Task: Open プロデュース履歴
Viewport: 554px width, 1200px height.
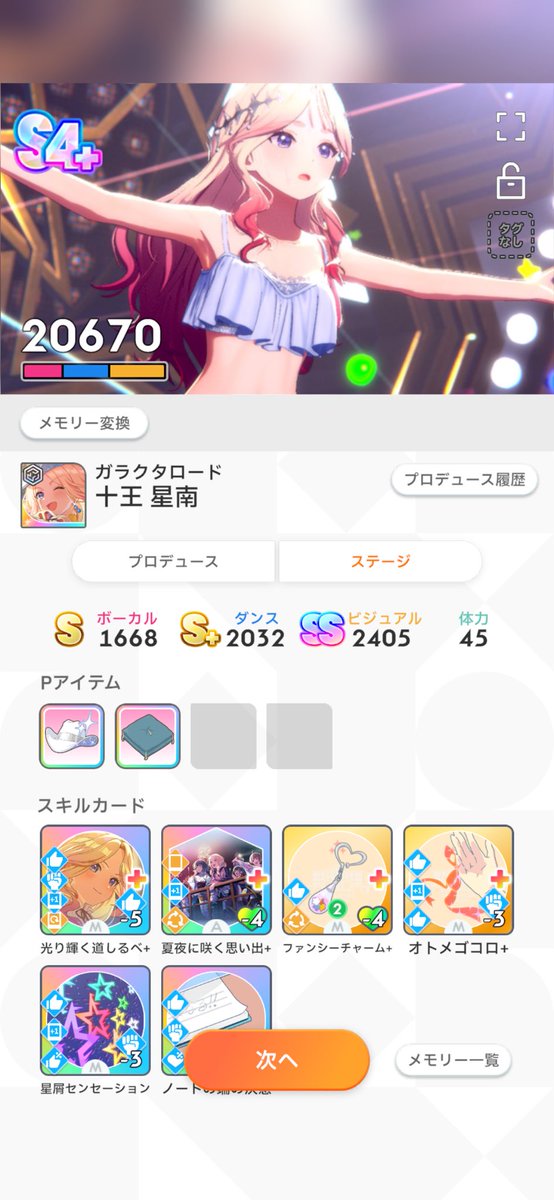Action: point(464,479)
